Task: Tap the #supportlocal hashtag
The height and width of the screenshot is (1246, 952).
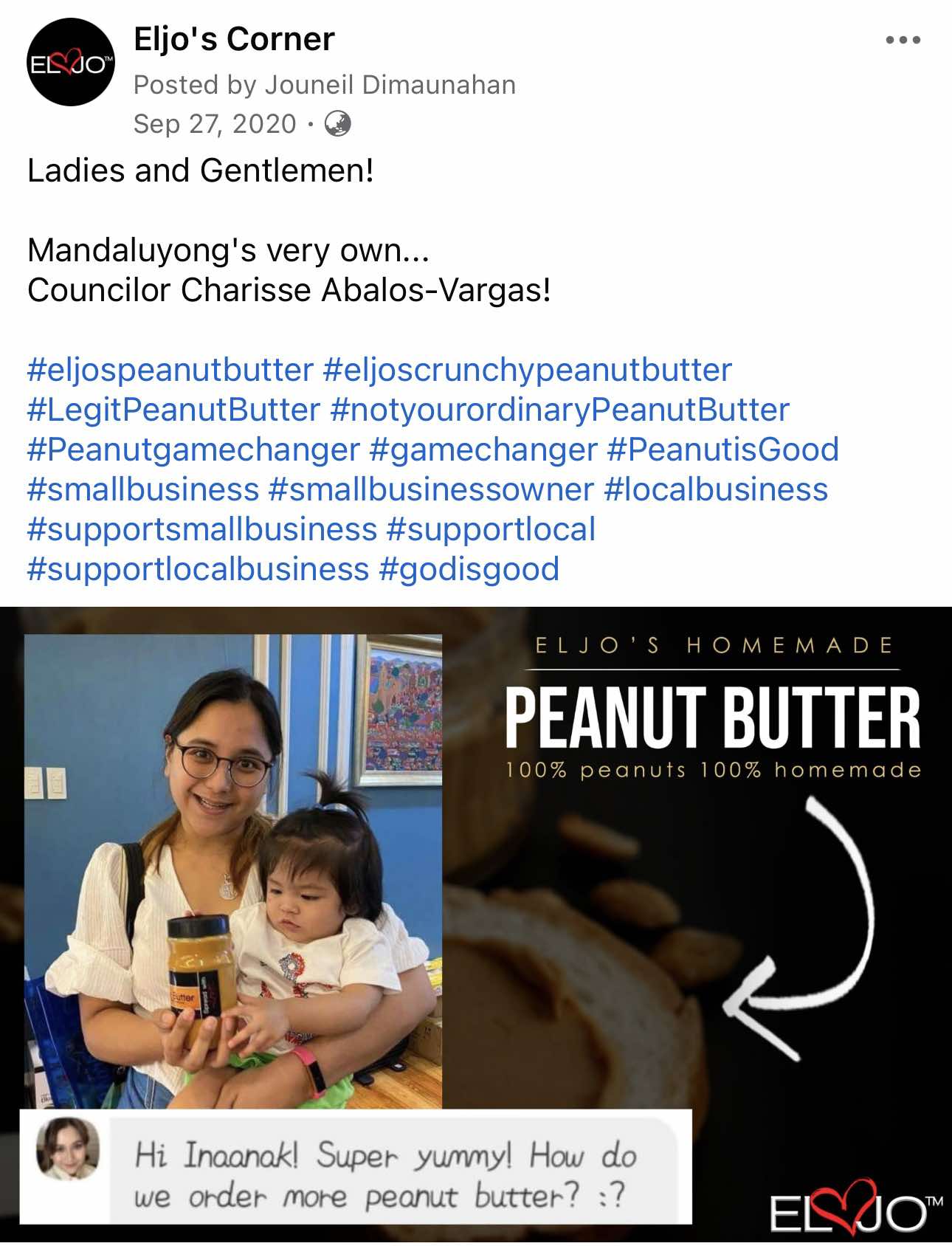Action: coord(491,529)
